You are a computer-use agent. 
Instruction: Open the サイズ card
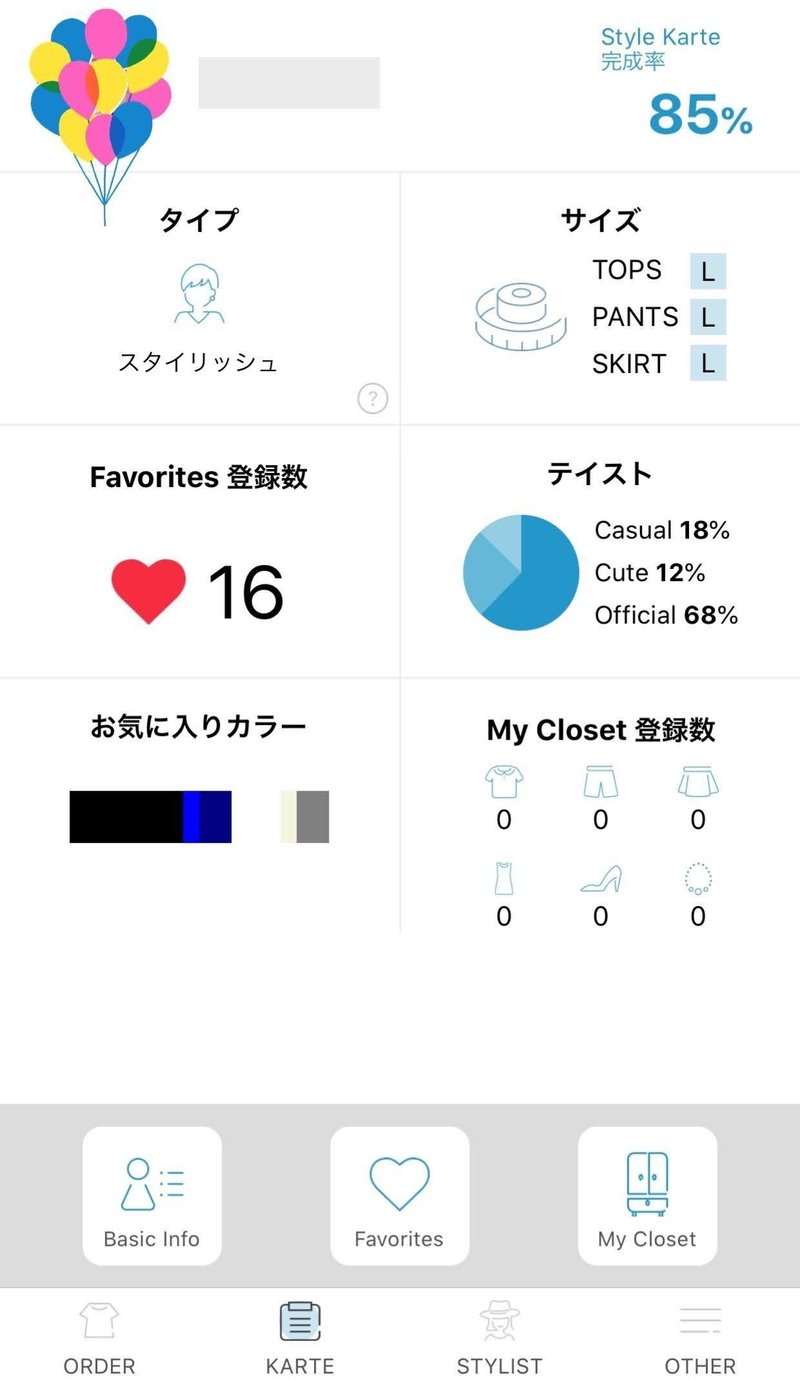pyautogui.click(x=600, y=298)
